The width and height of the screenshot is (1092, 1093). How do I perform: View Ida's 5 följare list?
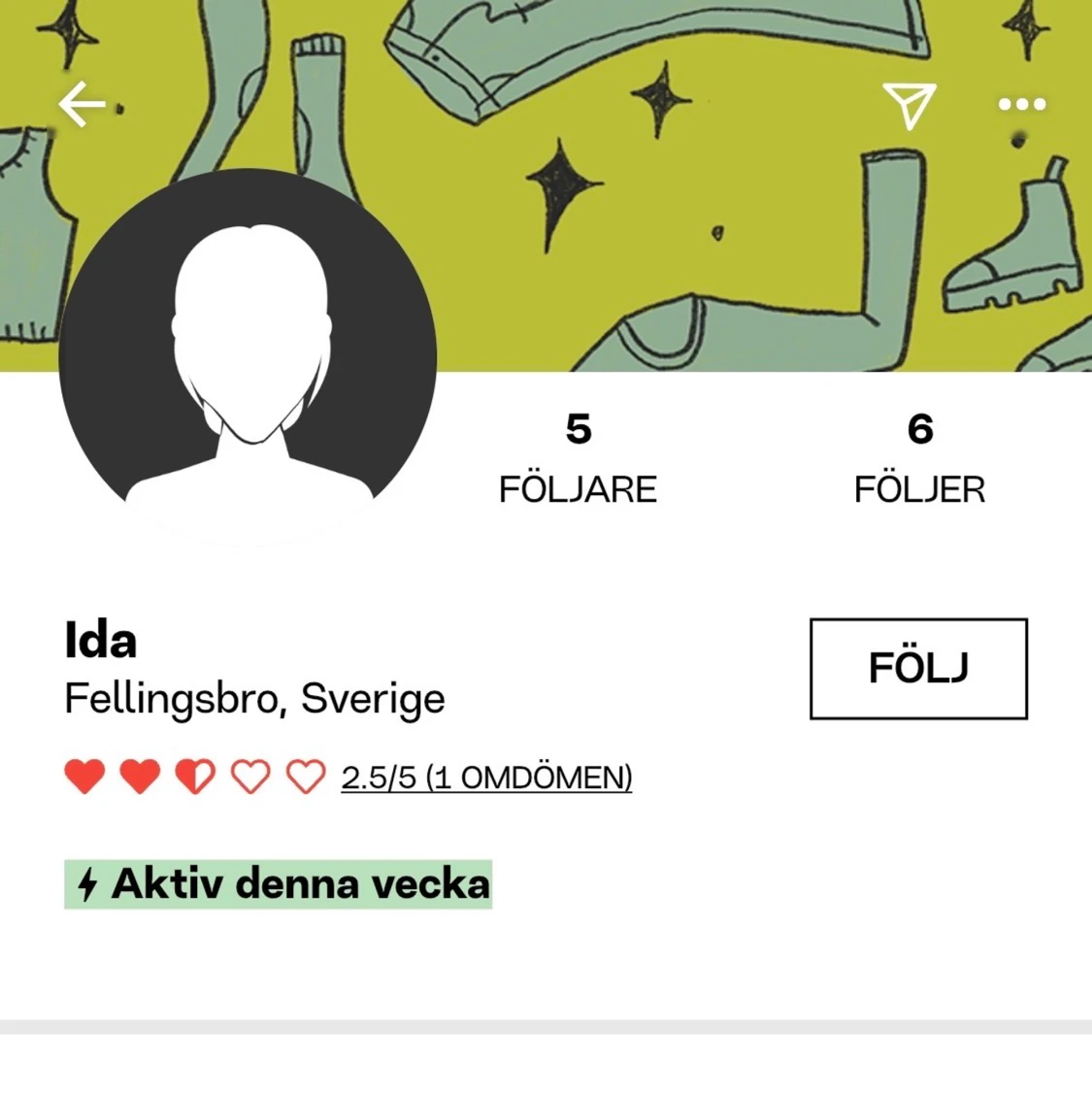coord(578,458)
